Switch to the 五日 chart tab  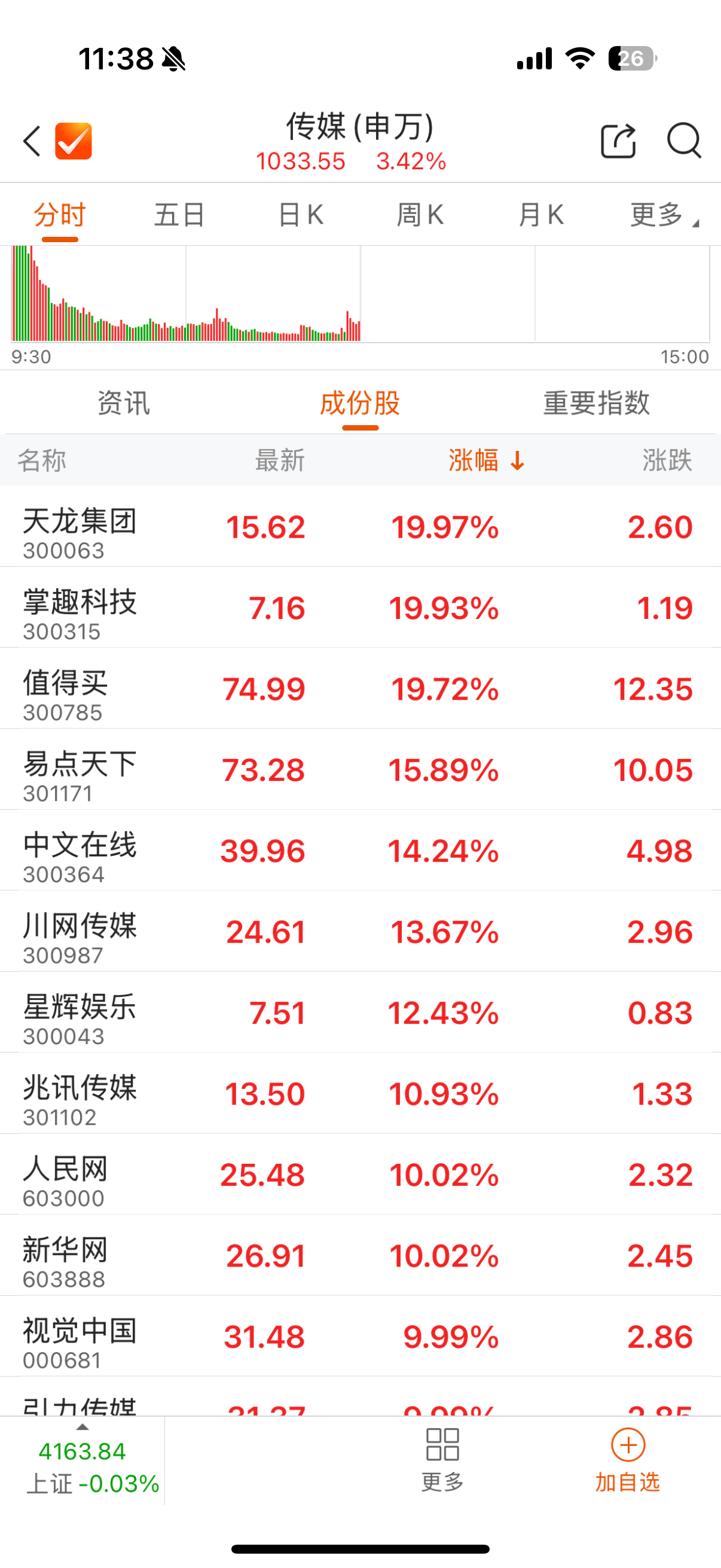tap(179, 215)
